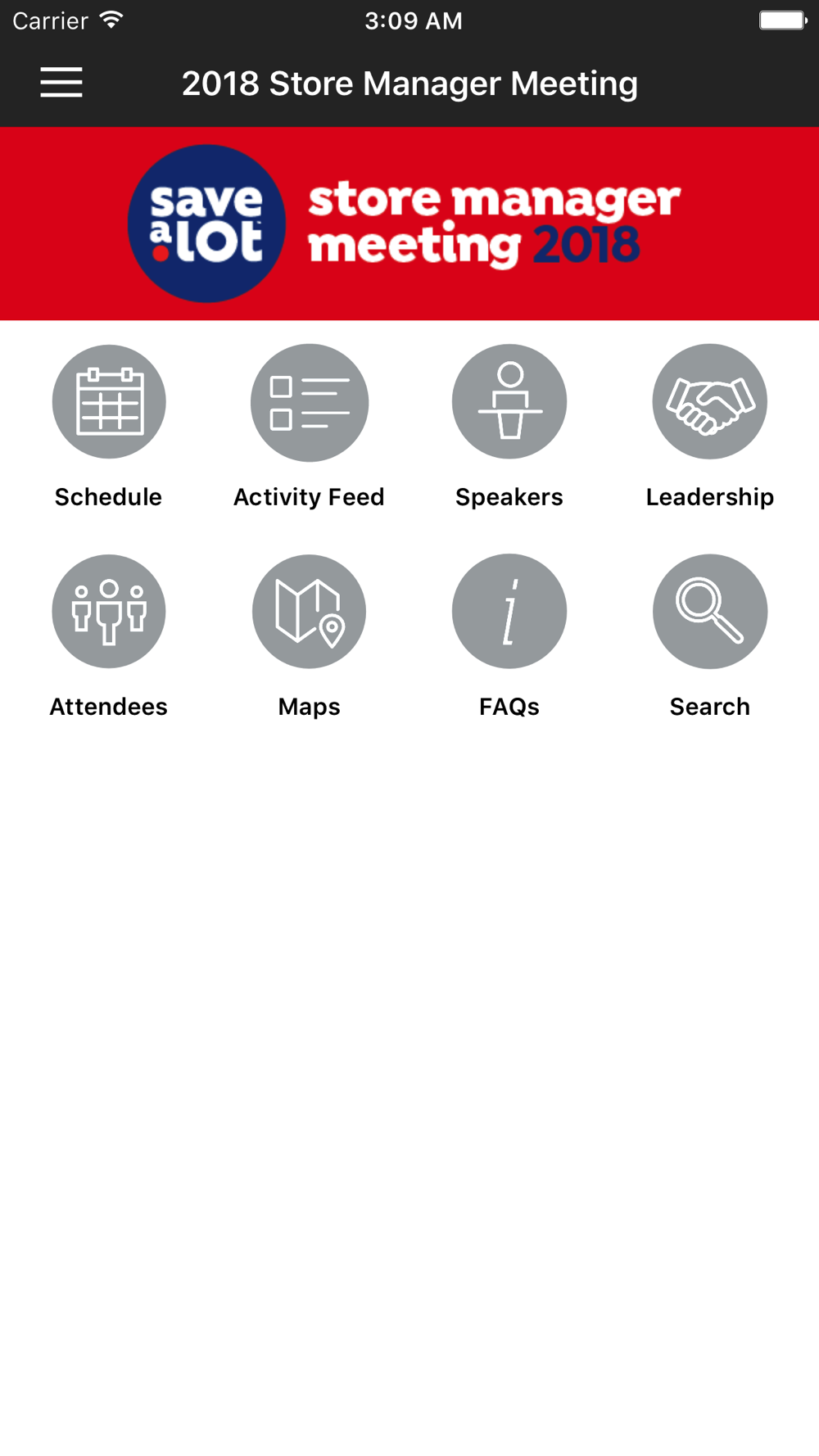Open the hamburger drawer menu

coord(61,83)
